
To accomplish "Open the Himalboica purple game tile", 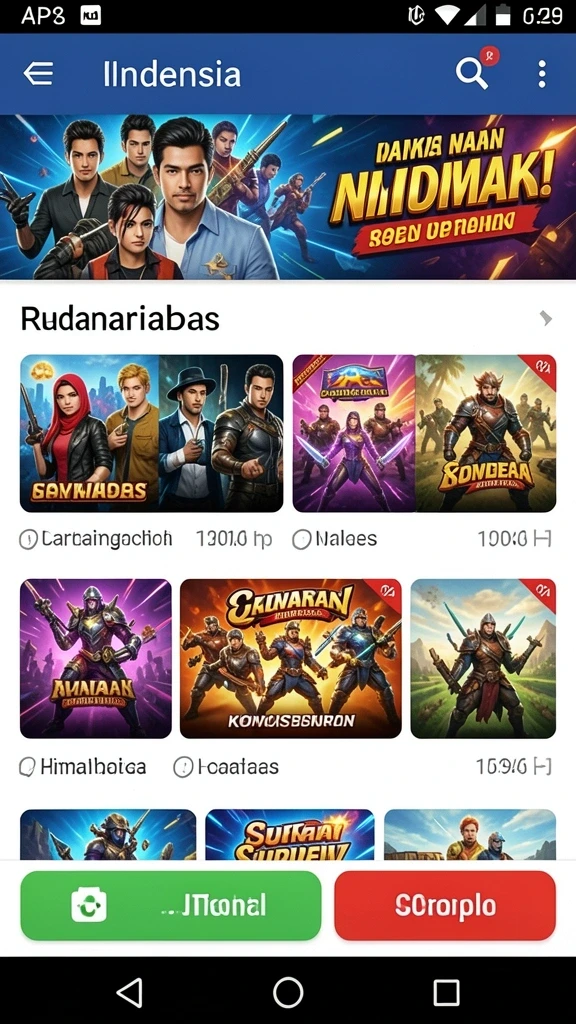I will (x=95, y=658).
